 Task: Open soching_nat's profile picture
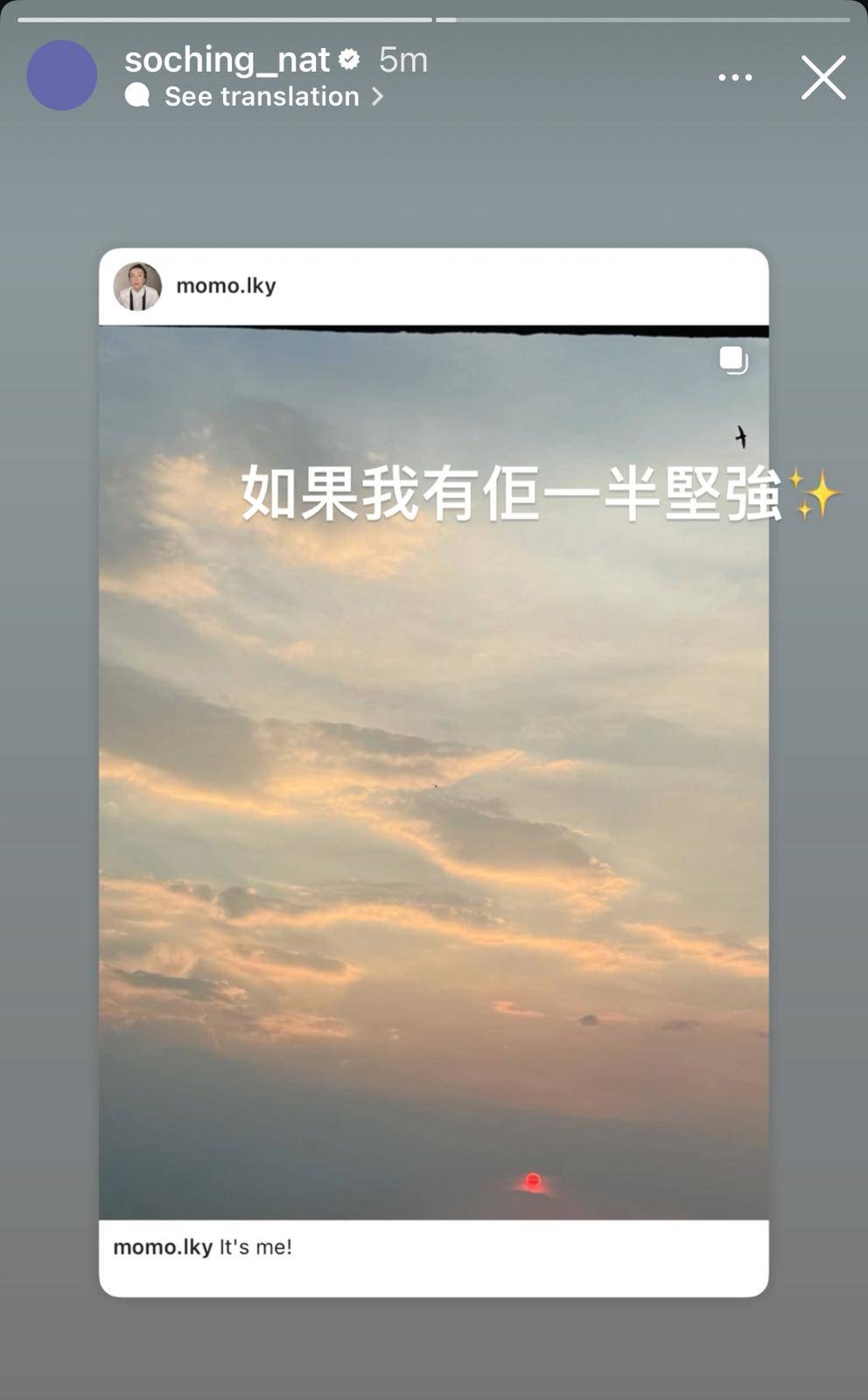61,75
